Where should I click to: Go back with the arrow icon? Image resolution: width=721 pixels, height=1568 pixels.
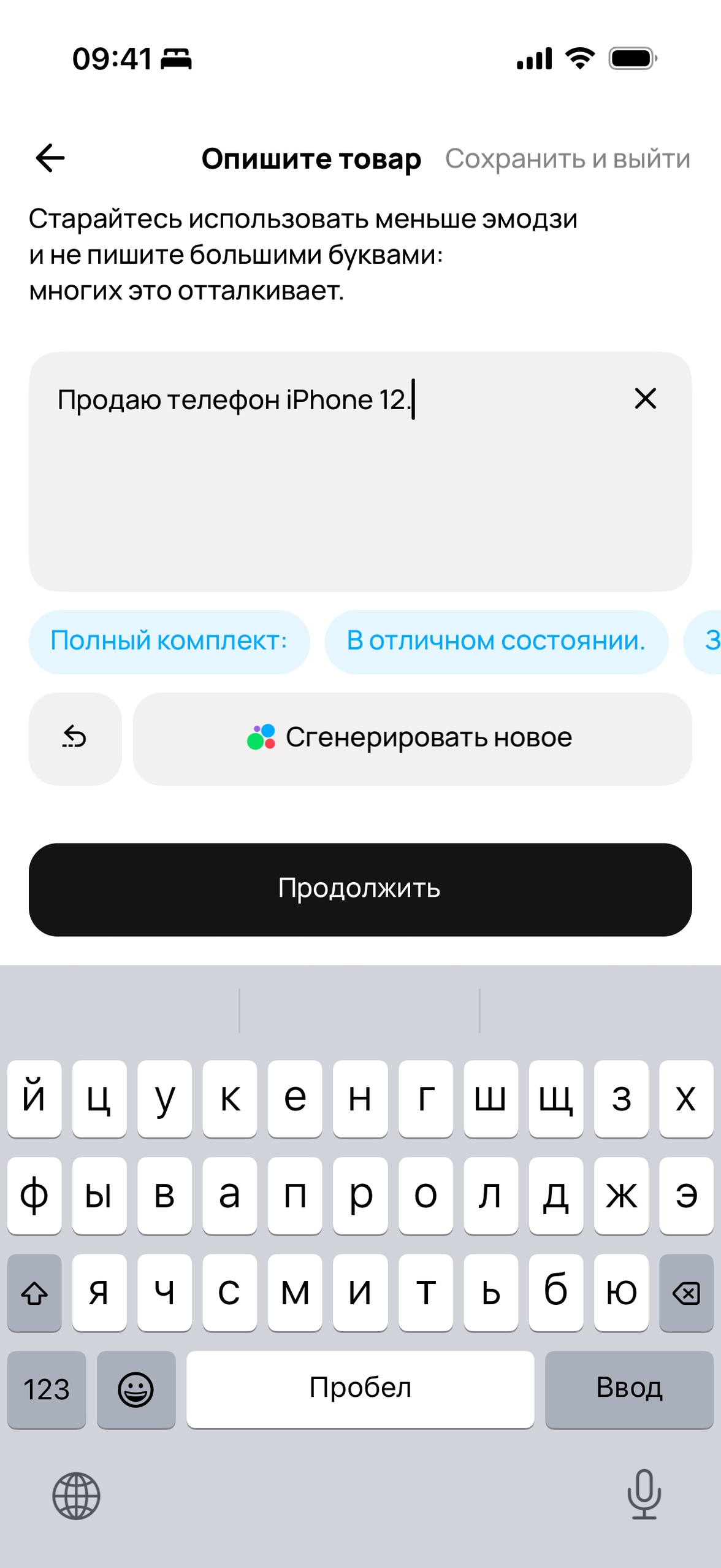tap(50, 158)
